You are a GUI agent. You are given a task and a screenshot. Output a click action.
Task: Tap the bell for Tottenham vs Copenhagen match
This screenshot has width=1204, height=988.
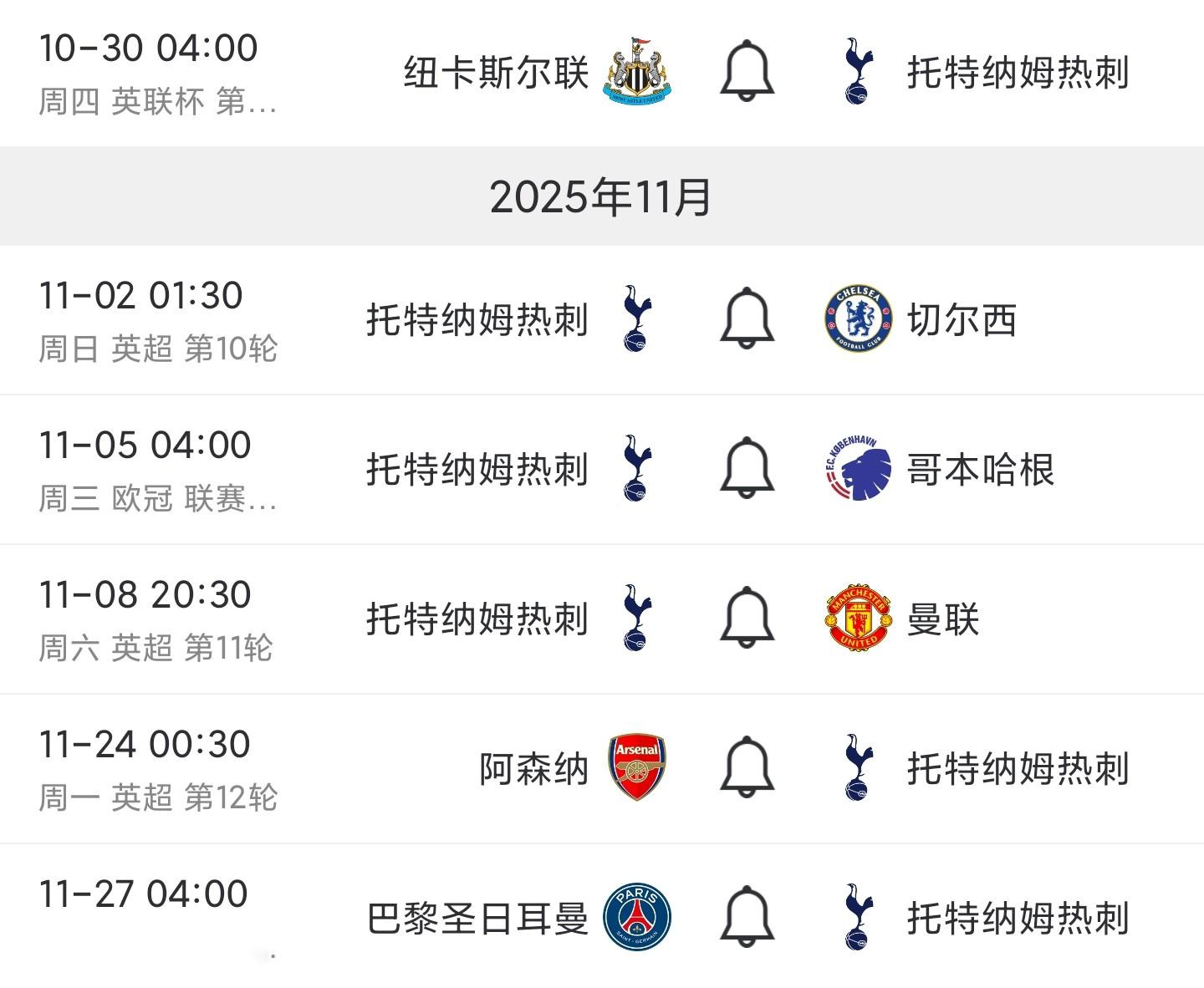(x=747, y=468)
